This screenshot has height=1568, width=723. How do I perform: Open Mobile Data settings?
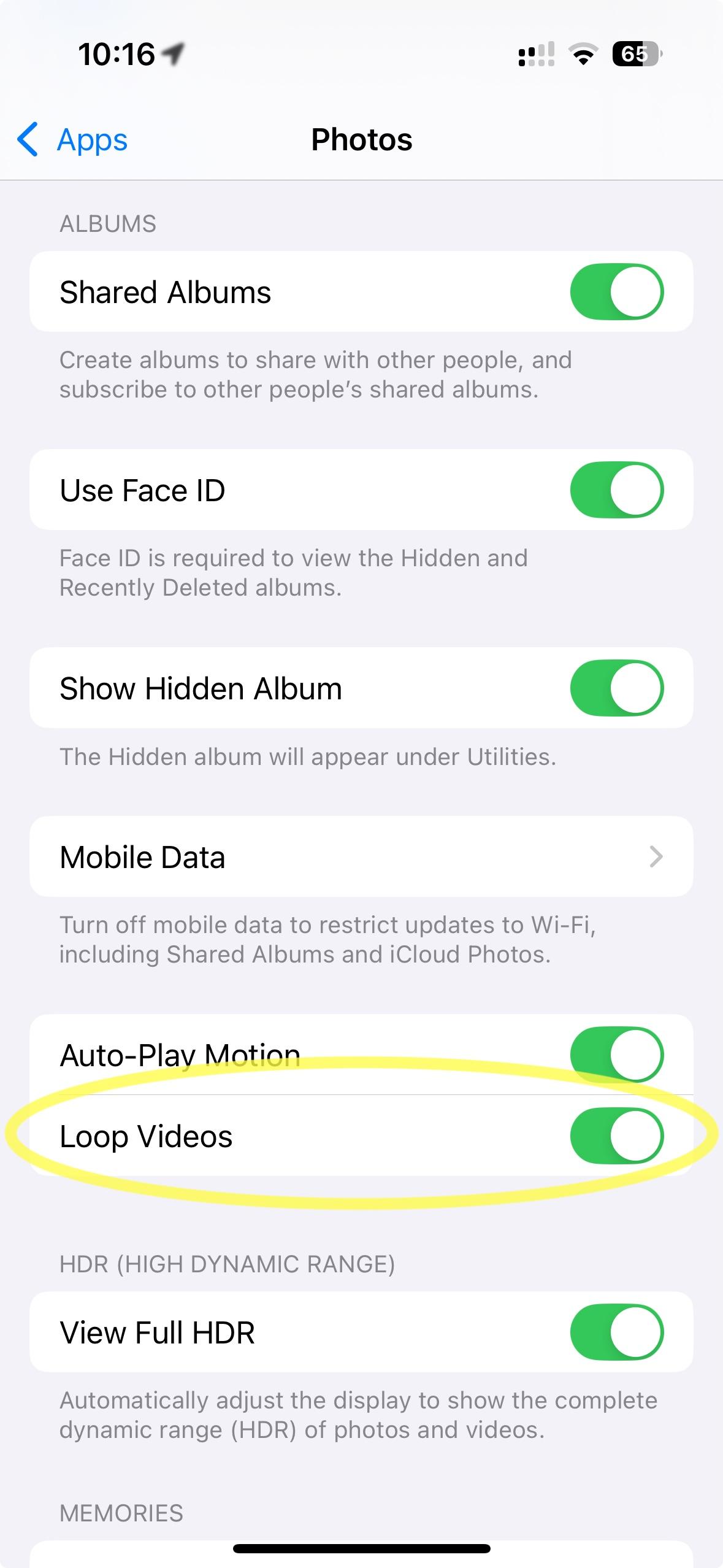click(x=361, y=856)
